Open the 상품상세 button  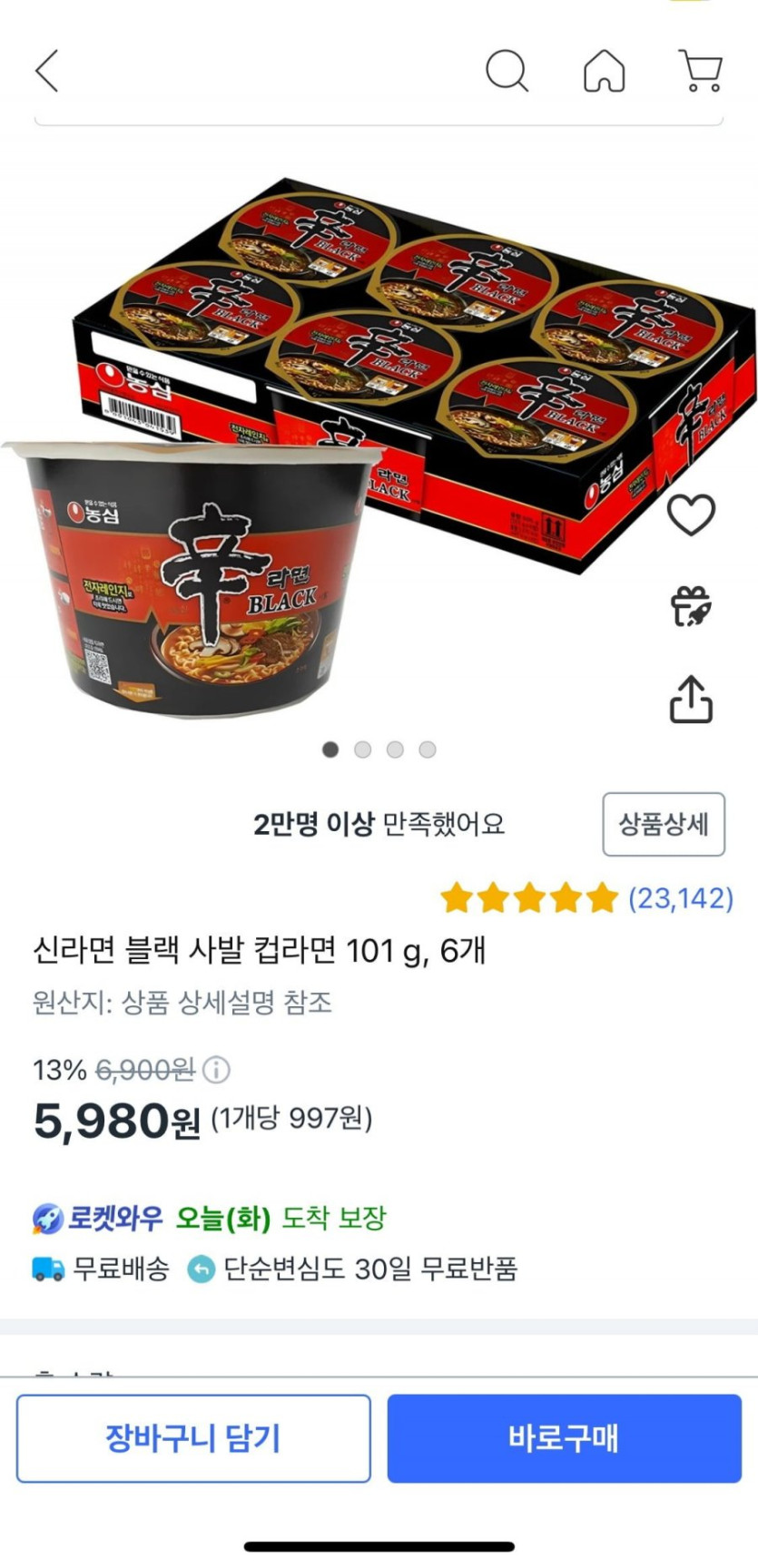point(664,824)
